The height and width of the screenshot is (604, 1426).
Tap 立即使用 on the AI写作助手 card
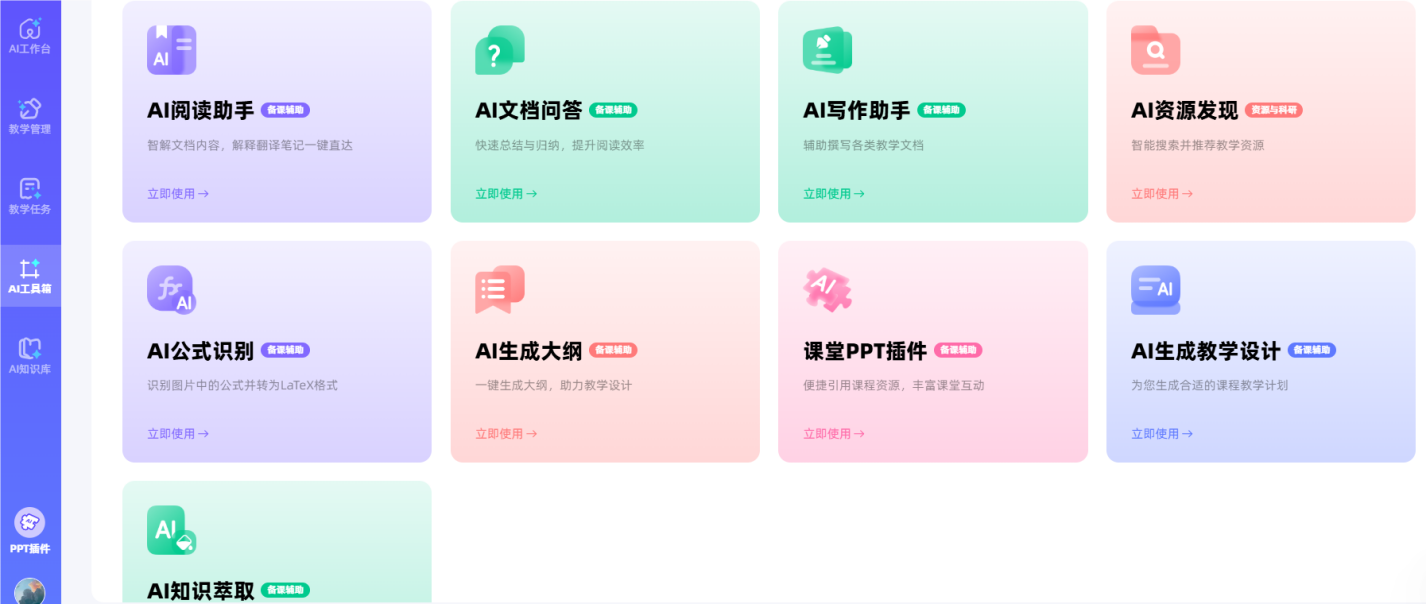tap(833, 194)
